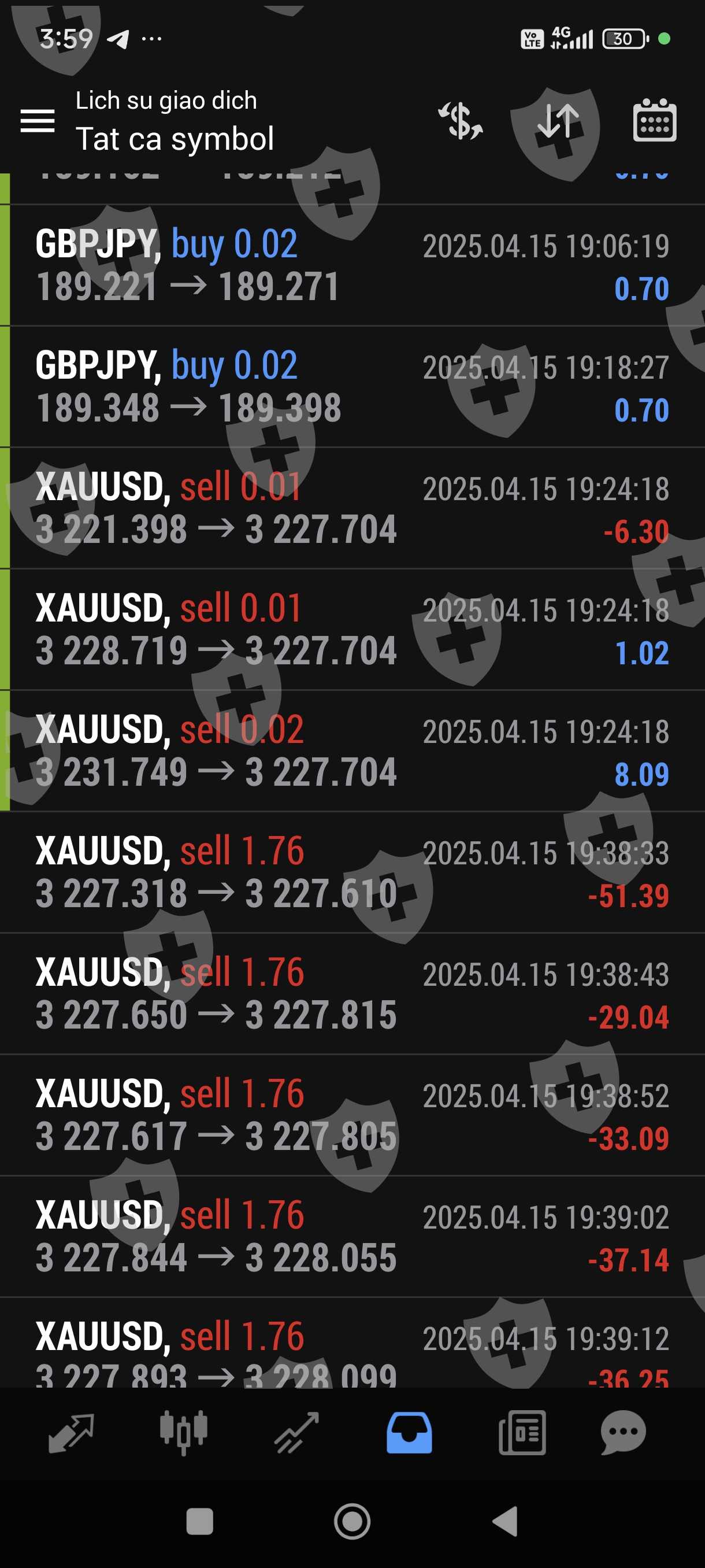The height and width of the screenshot is (1568, 705).
Task: Switch to the candlestick chart tab
Action: coord(184,1433)
